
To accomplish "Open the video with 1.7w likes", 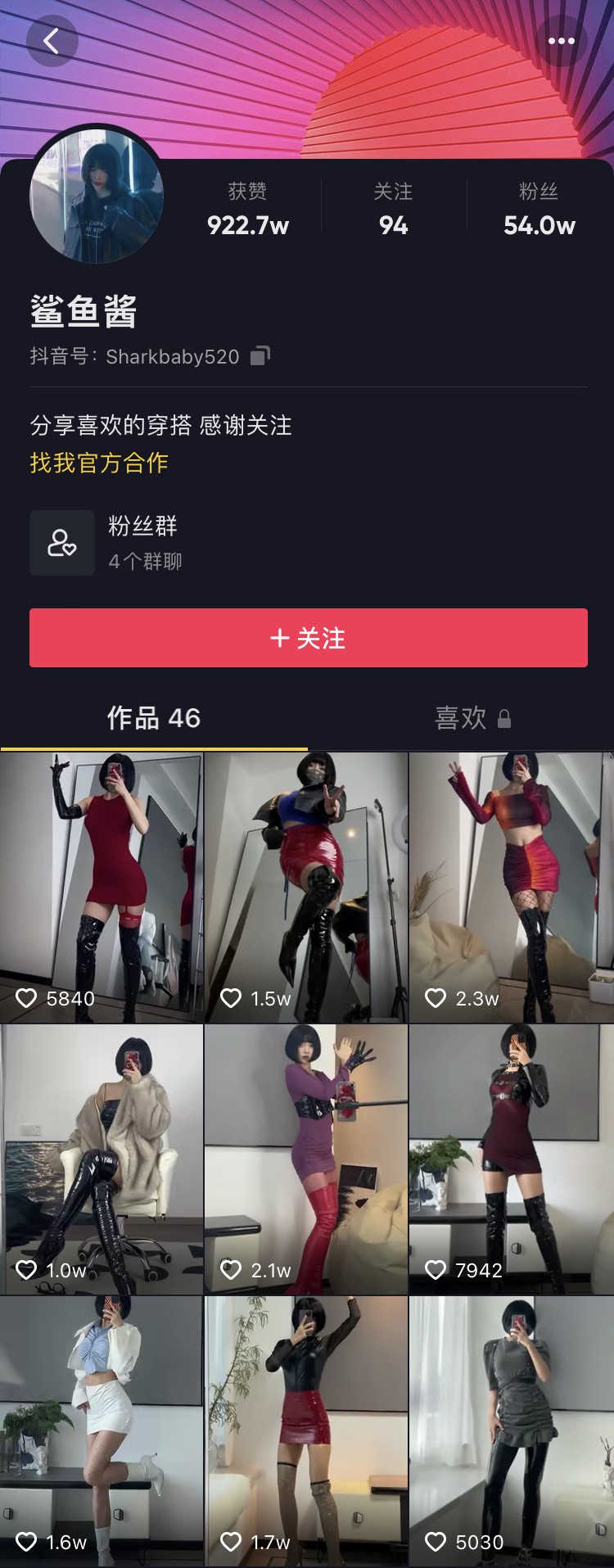I will click(x=306, y=1430).
